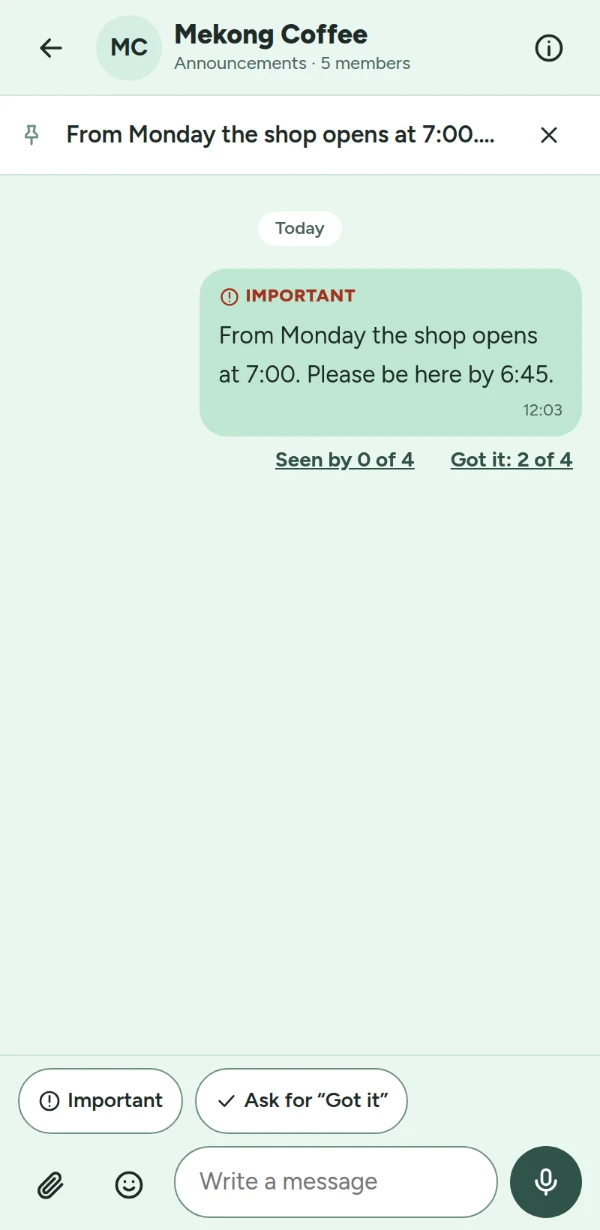The height and width of the screenshot is (1230, 600).
Task: Go back using the arrow icon
Action: [50, 48]
